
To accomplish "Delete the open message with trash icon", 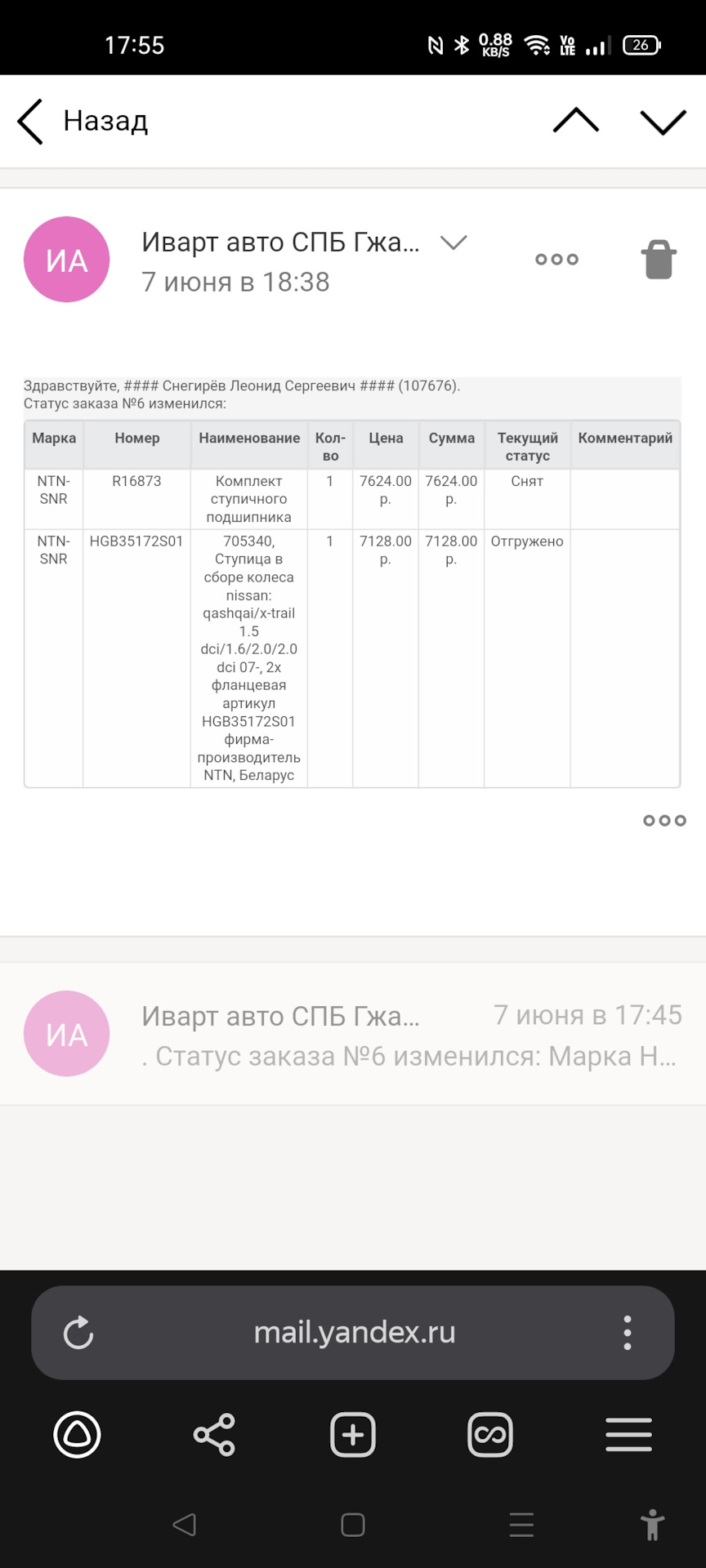I will pos(658,260).
